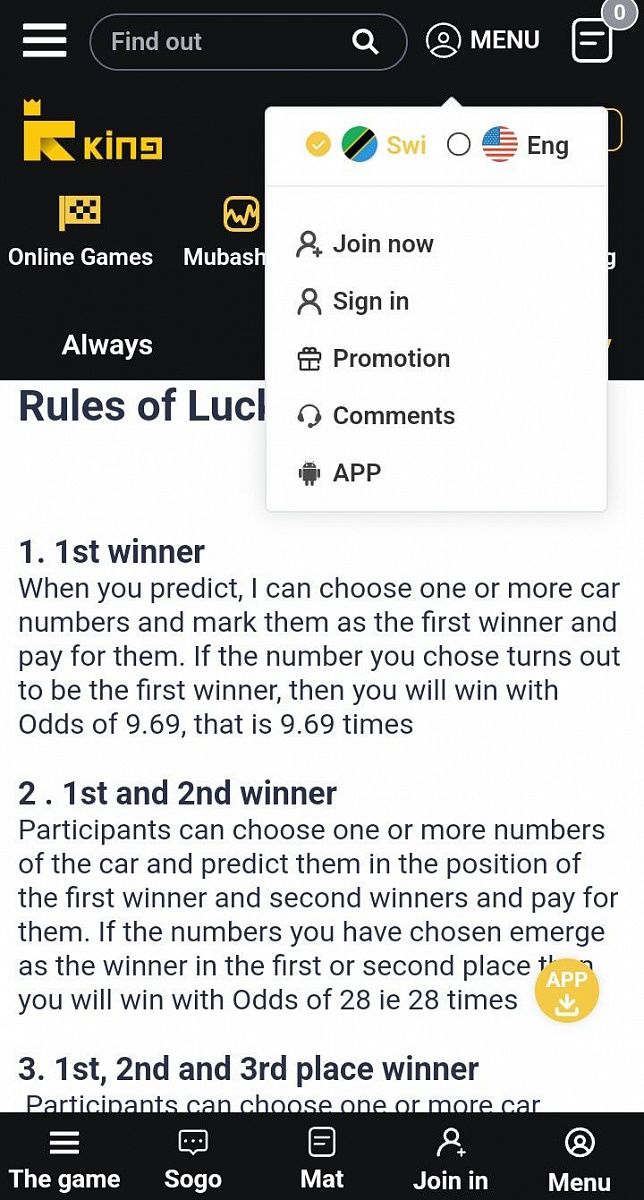Screen dimensions: 644x1200
Task: Open the hamburger drawer menu
Action: [44, 41]
